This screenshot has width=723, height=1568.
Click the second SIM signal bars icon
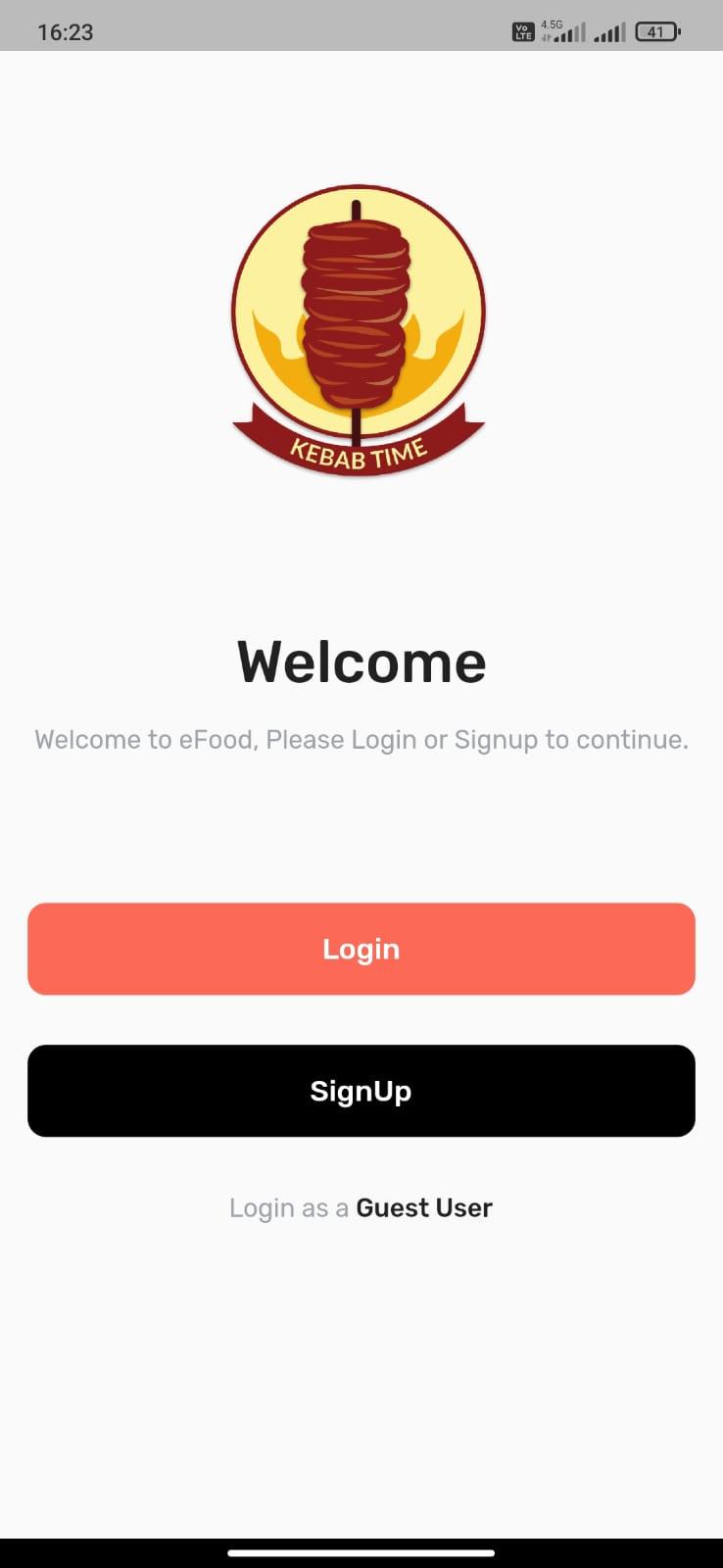coord(607,31)
